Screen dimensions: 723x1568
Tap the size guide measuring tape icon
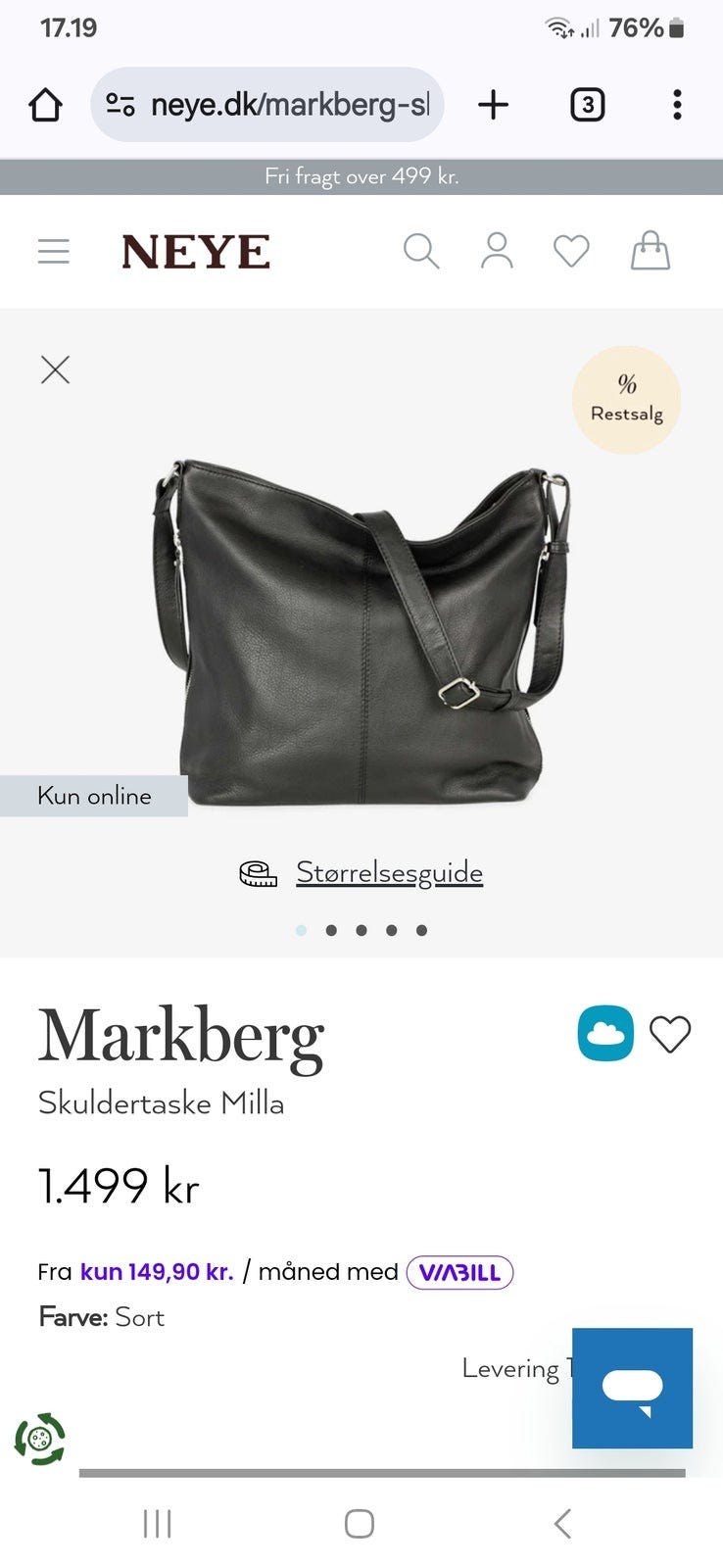click(x=257, y=871)
